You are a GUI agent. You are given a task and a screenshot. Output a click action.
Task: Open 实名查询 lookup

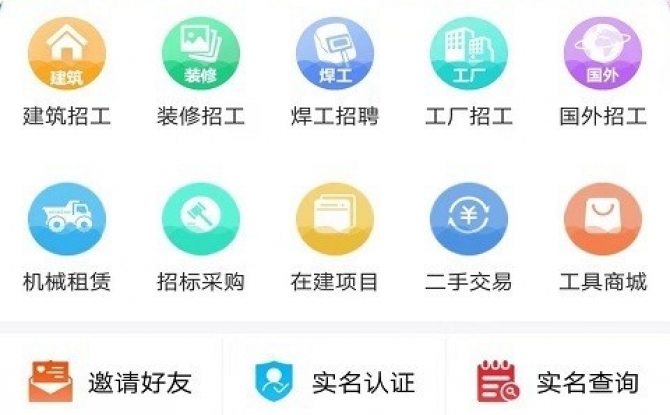pos(558,381)
